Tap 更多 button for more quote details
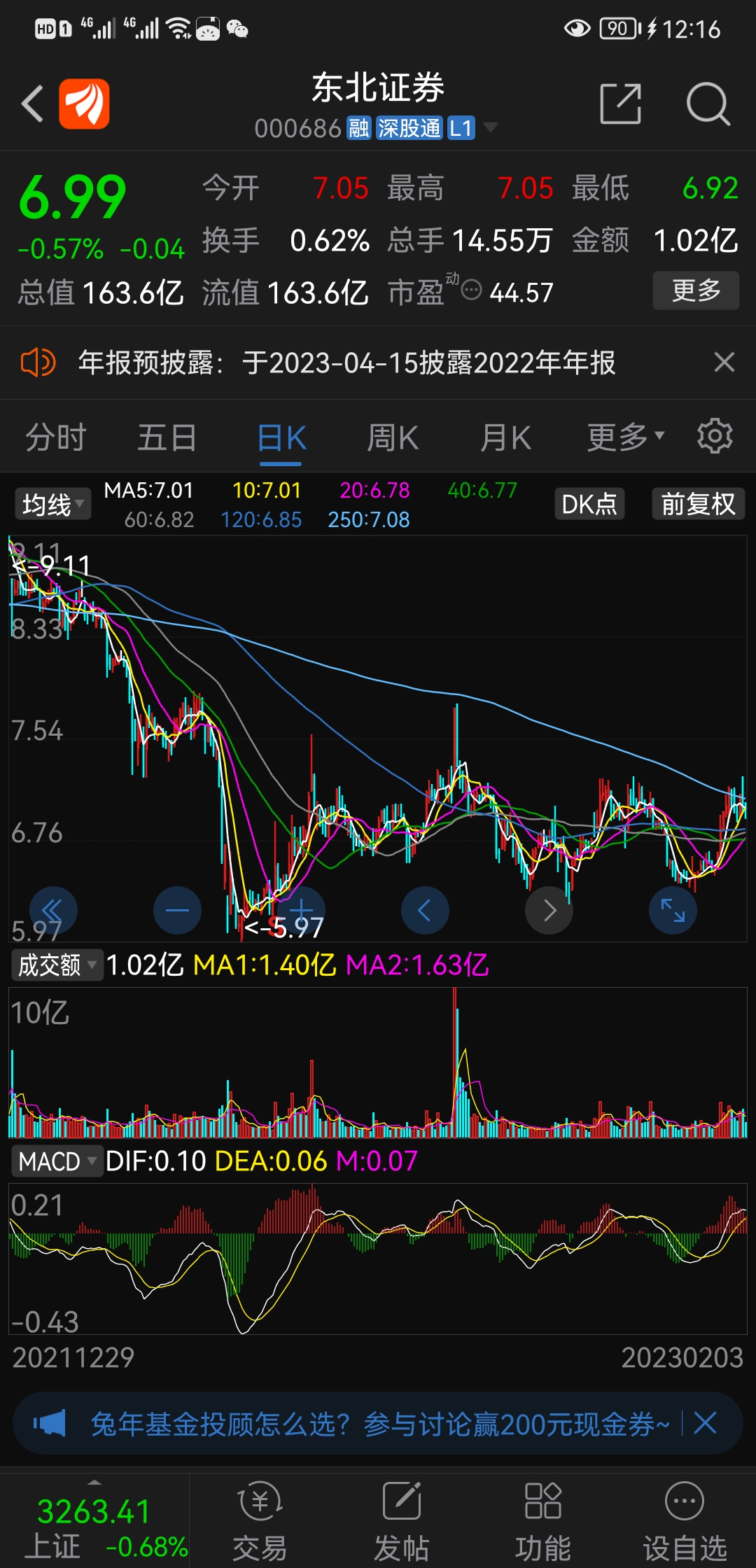The width and height of the screenshot is (756, 1568). [x=696, y=290]
